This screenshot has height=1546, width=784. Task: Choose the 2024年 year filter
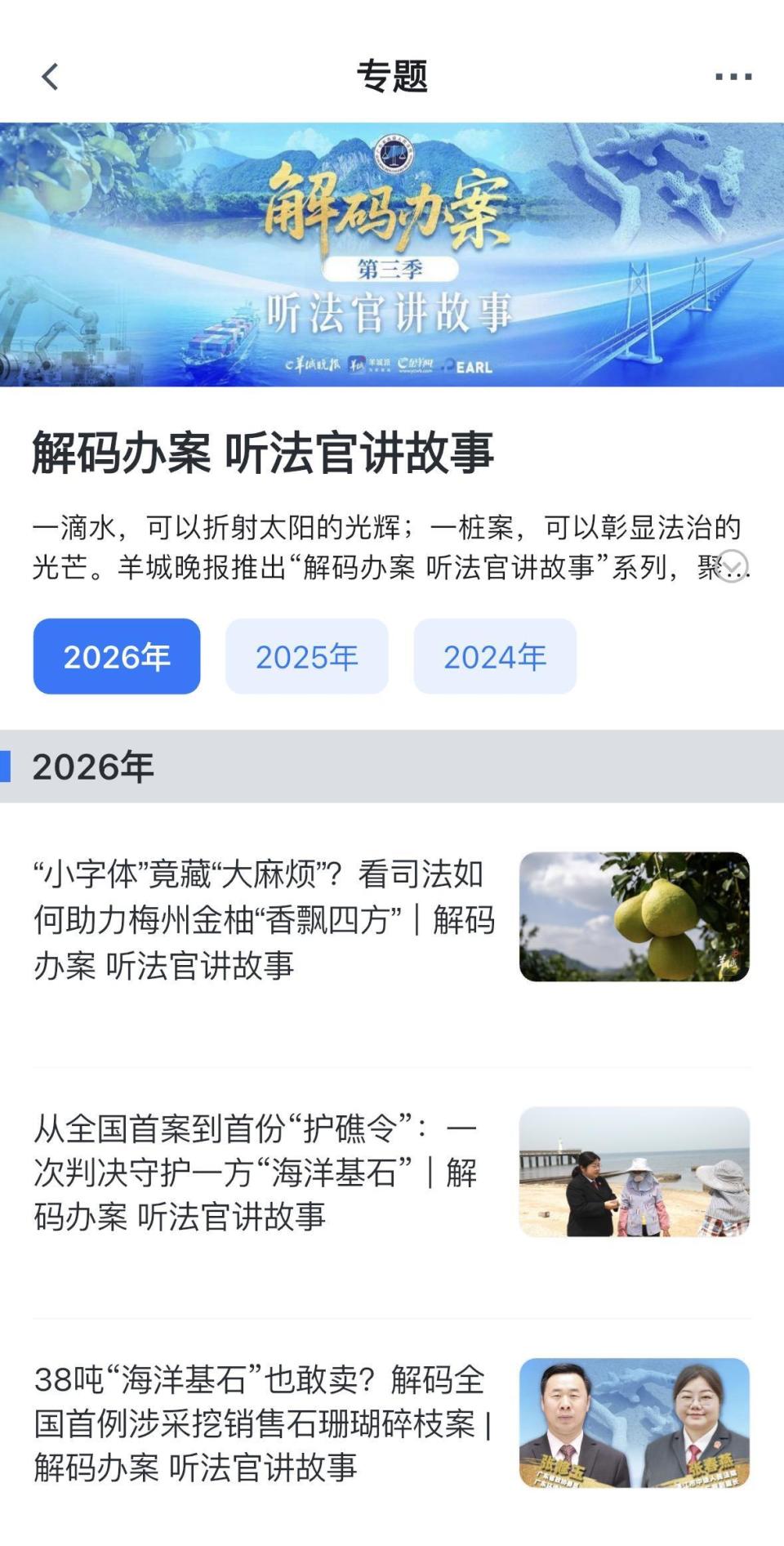click(494, 655)
